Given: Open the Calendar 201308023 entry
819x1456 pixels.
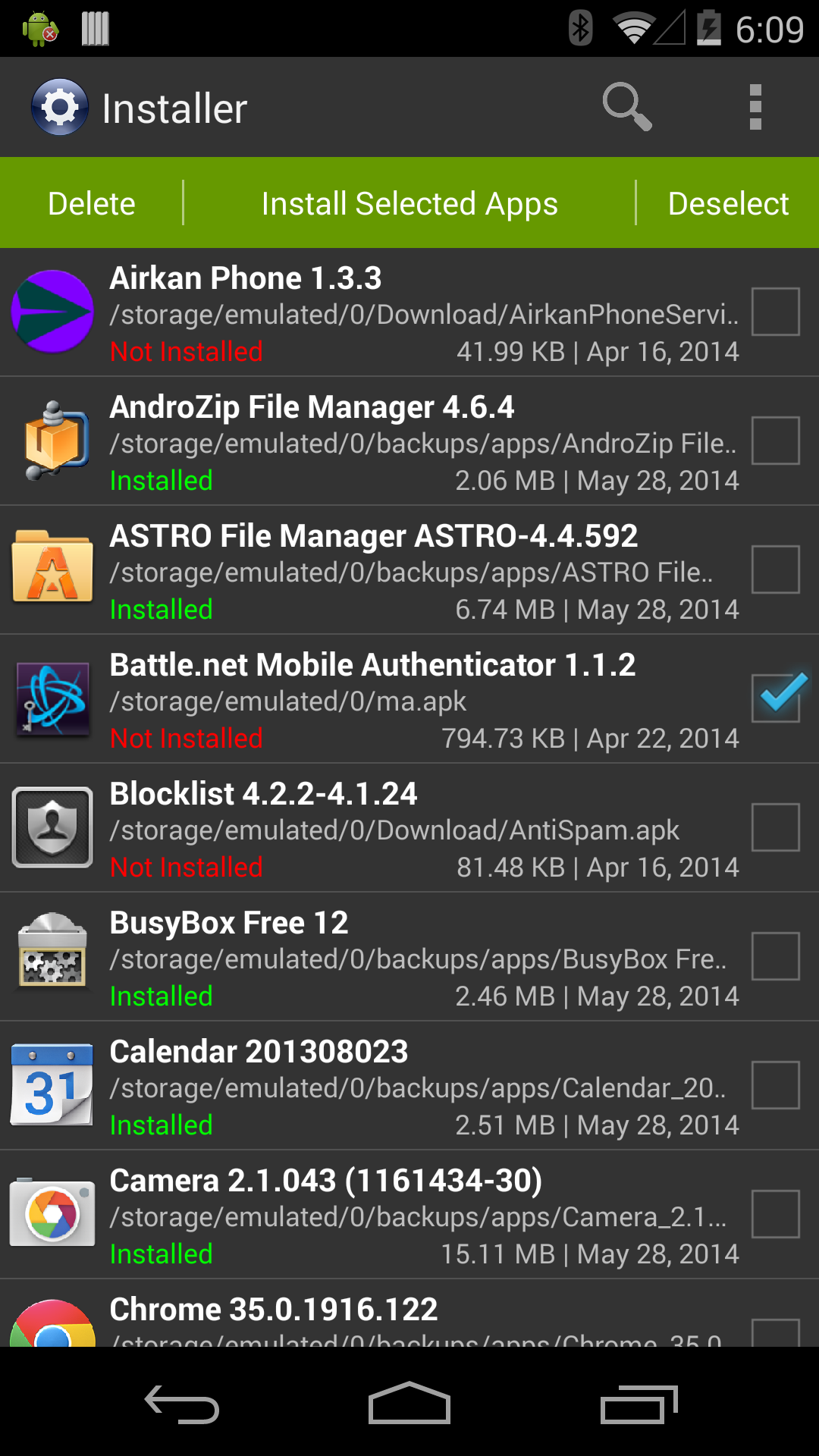Looking at the screenshot, I should point(379,1086).
